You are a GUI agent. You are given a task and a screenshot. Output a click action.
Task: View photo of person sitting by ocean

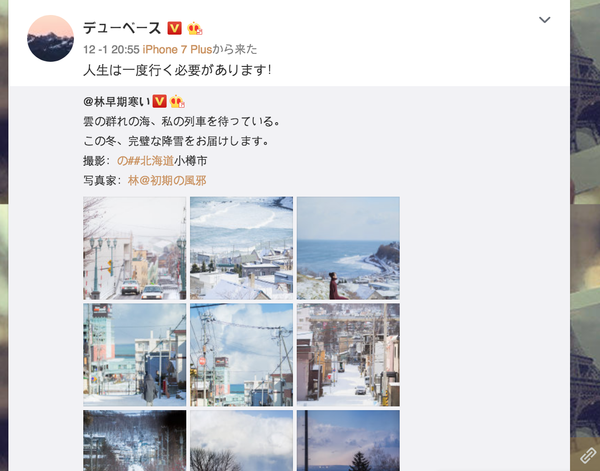click(x=348, y=248)
